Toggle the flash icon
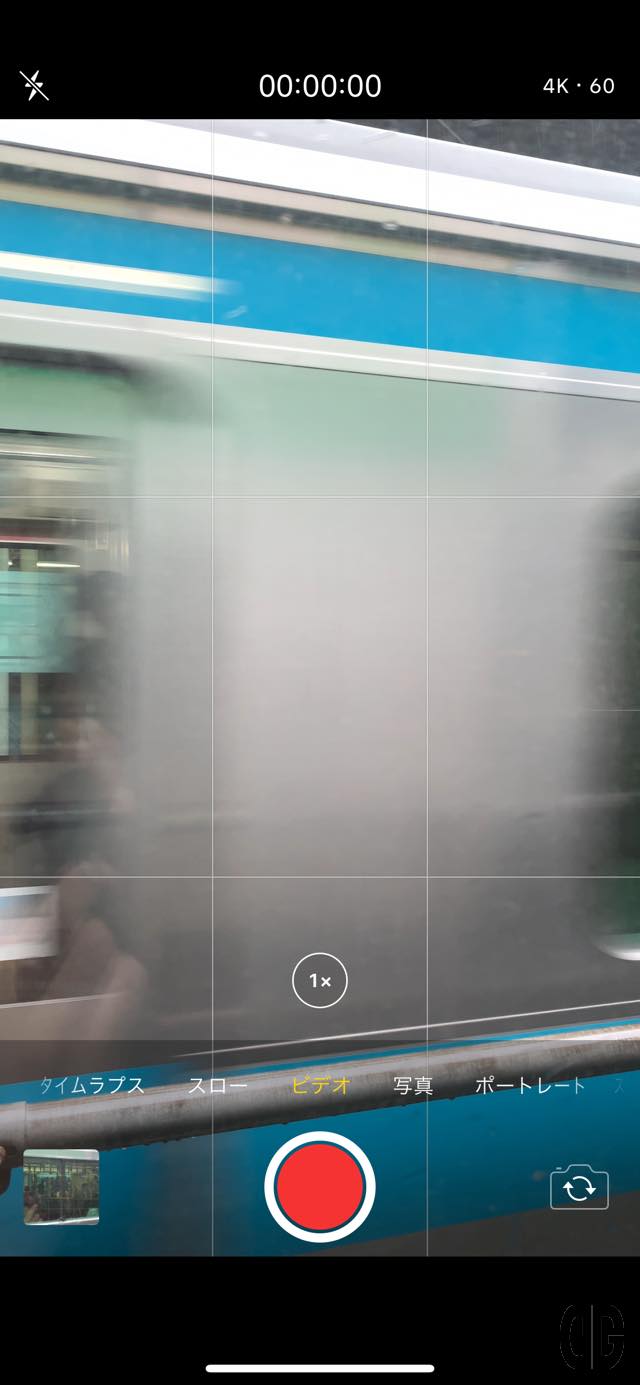 [x=34, y=86]
